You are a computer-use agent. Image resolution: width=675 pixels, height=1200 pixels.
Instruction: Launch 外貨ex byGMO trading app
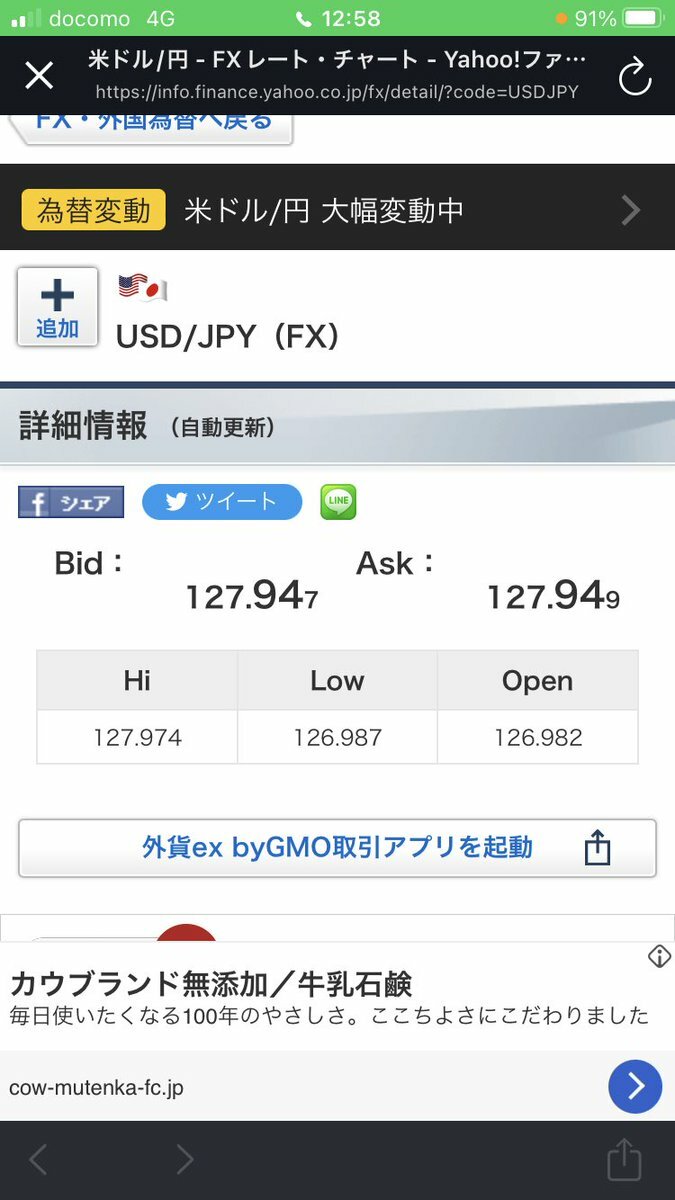tap(337, 848)
